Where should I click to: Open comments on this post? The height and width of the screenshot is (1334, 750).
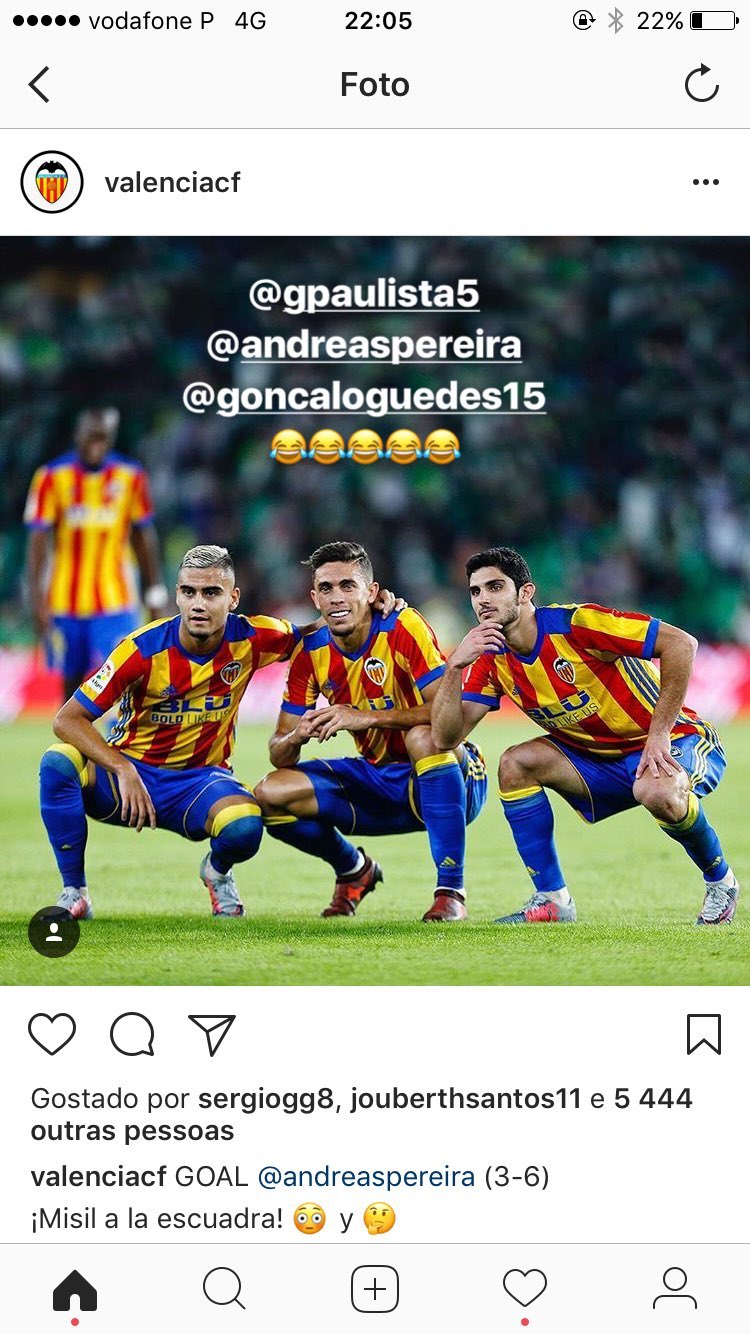[x=132, y=1034]
